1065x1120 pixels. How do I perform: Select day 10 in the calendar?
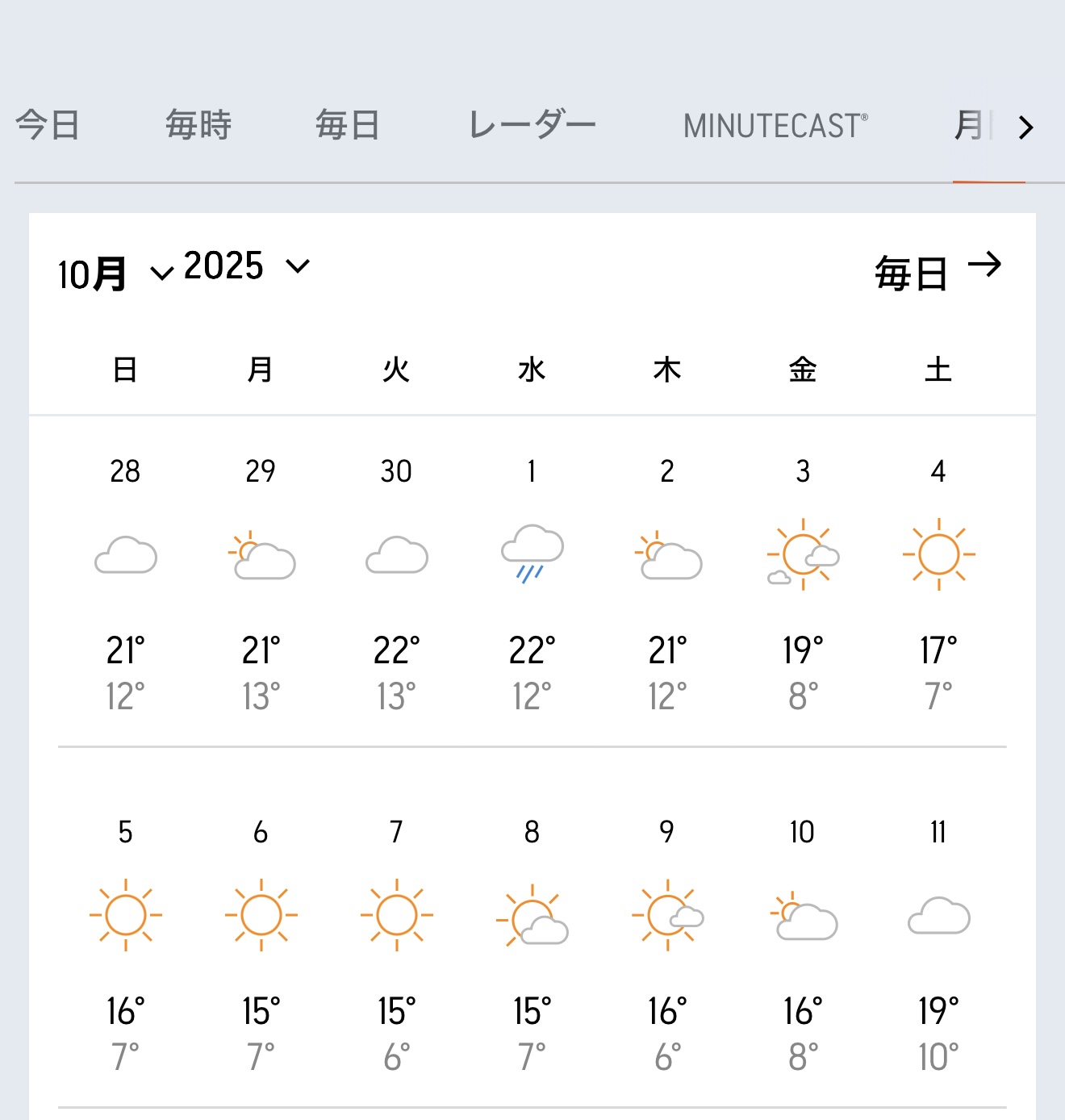(803, 942)
